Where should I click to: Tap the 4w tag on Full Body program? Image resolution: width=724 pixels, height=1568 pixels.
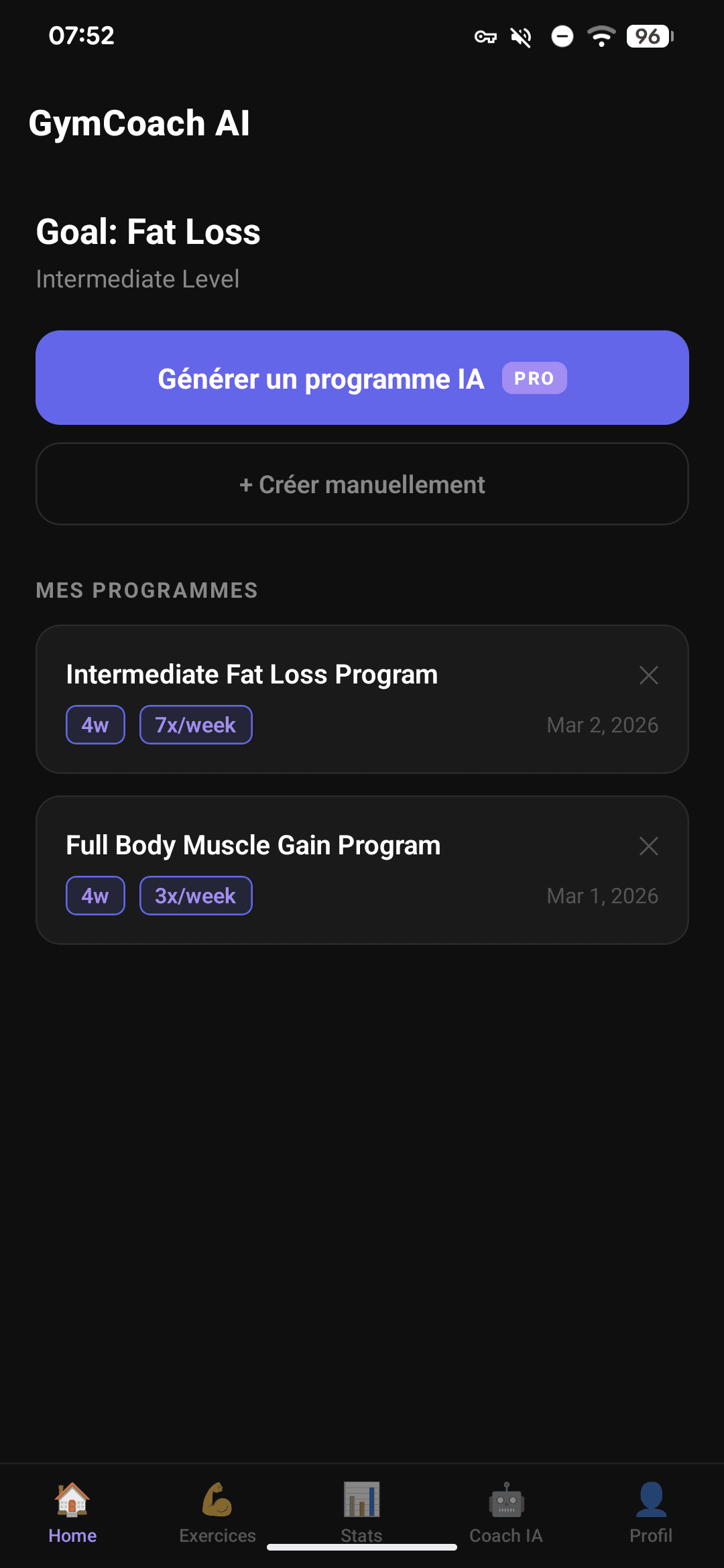pos(95,895)
